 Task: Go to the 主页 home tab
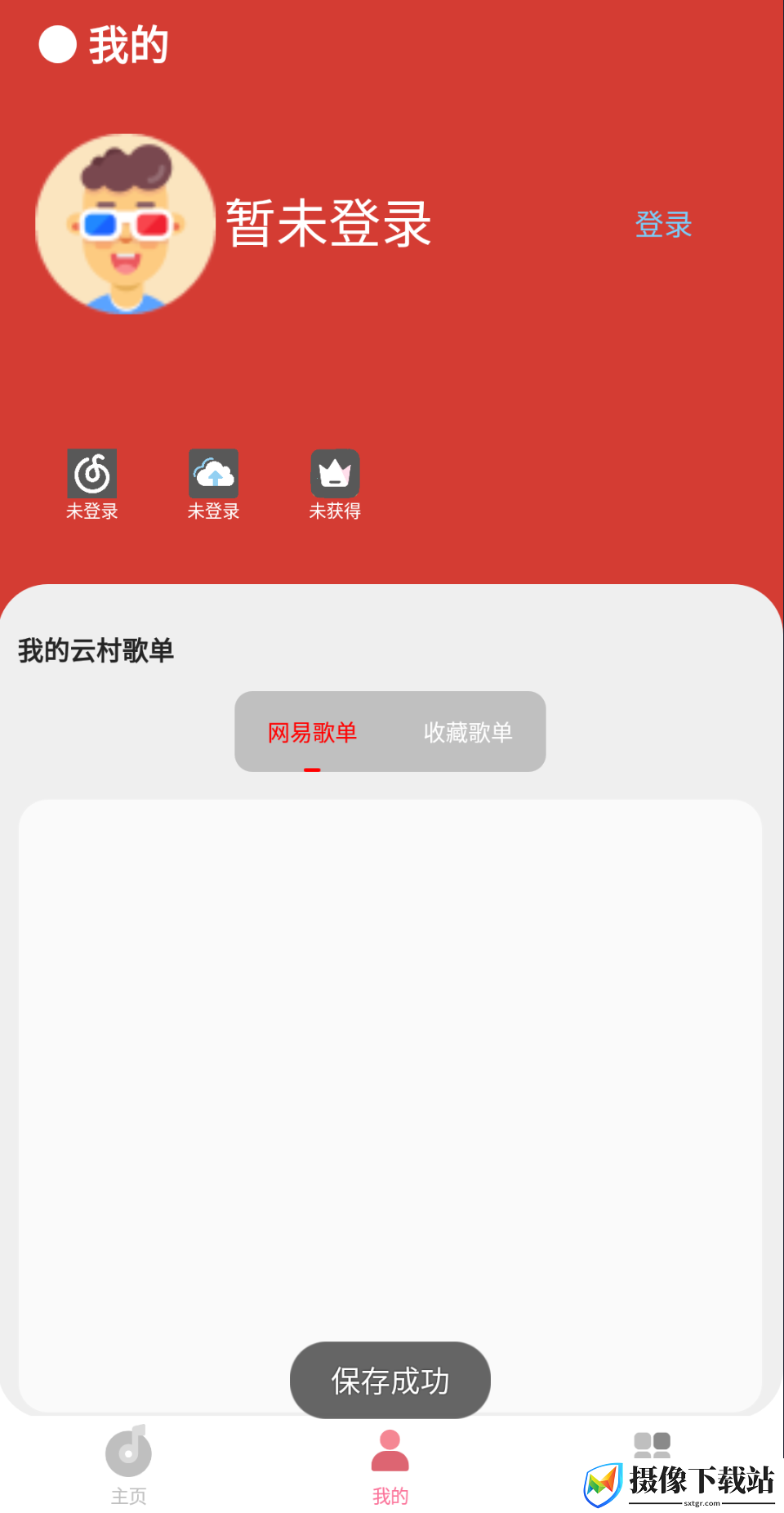coord(128,1466)
